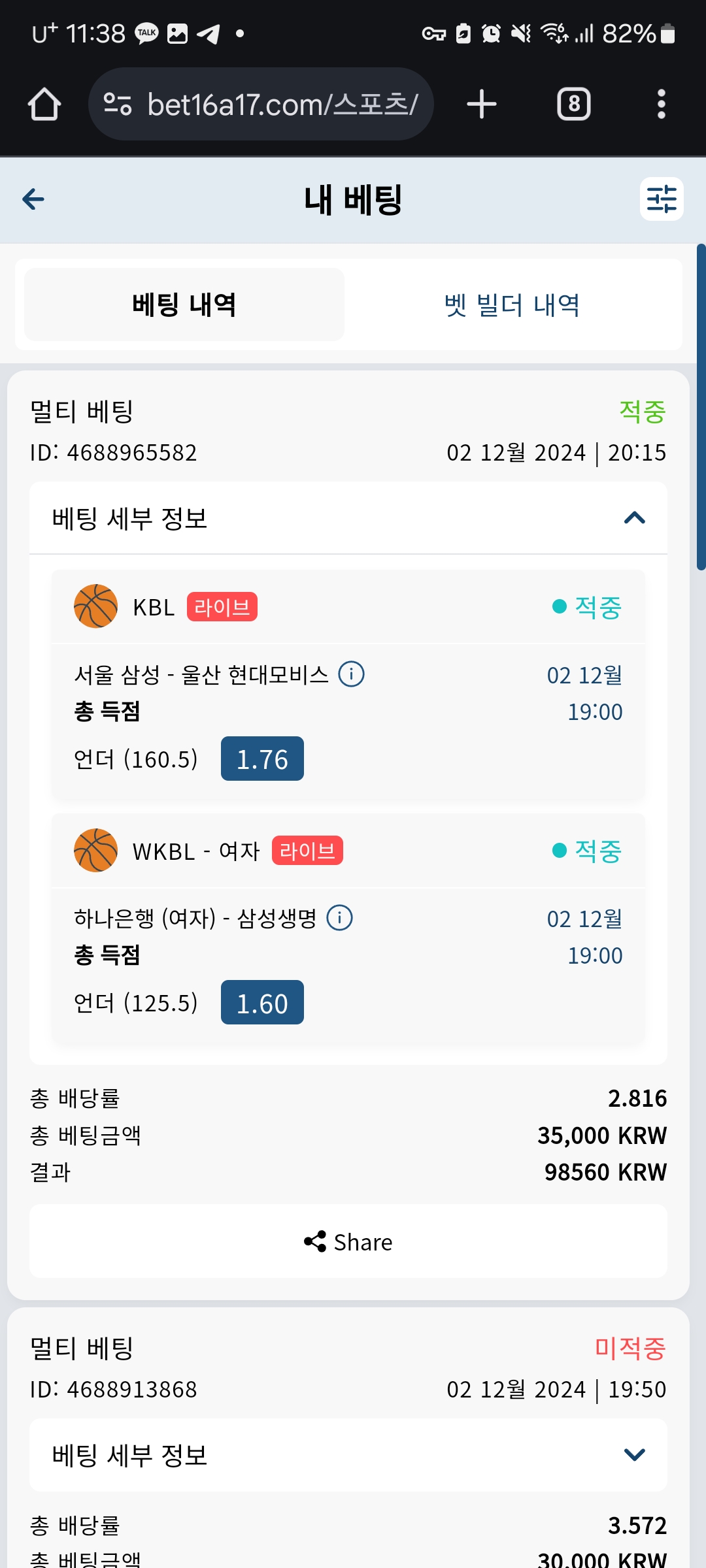Screen dimensions: 706x1568
Task: Open the browser overflow menu
Action: tap(662, 105)
